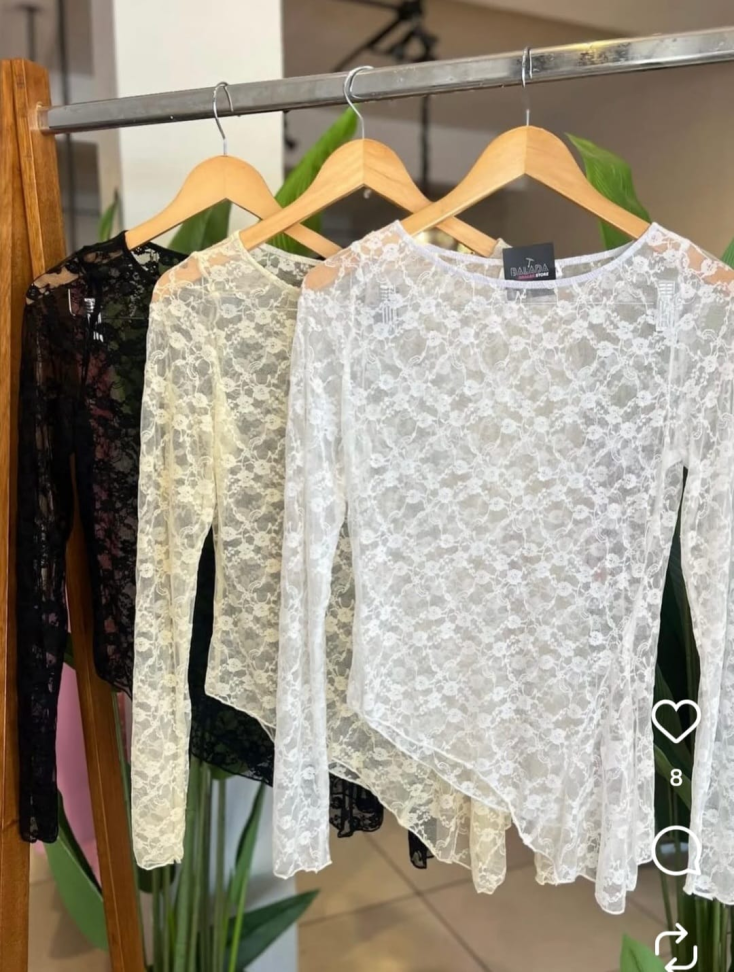734x972 pixels.
Task: Like this lace tops post
Action: pyautogui.click(x=675, y=720)
